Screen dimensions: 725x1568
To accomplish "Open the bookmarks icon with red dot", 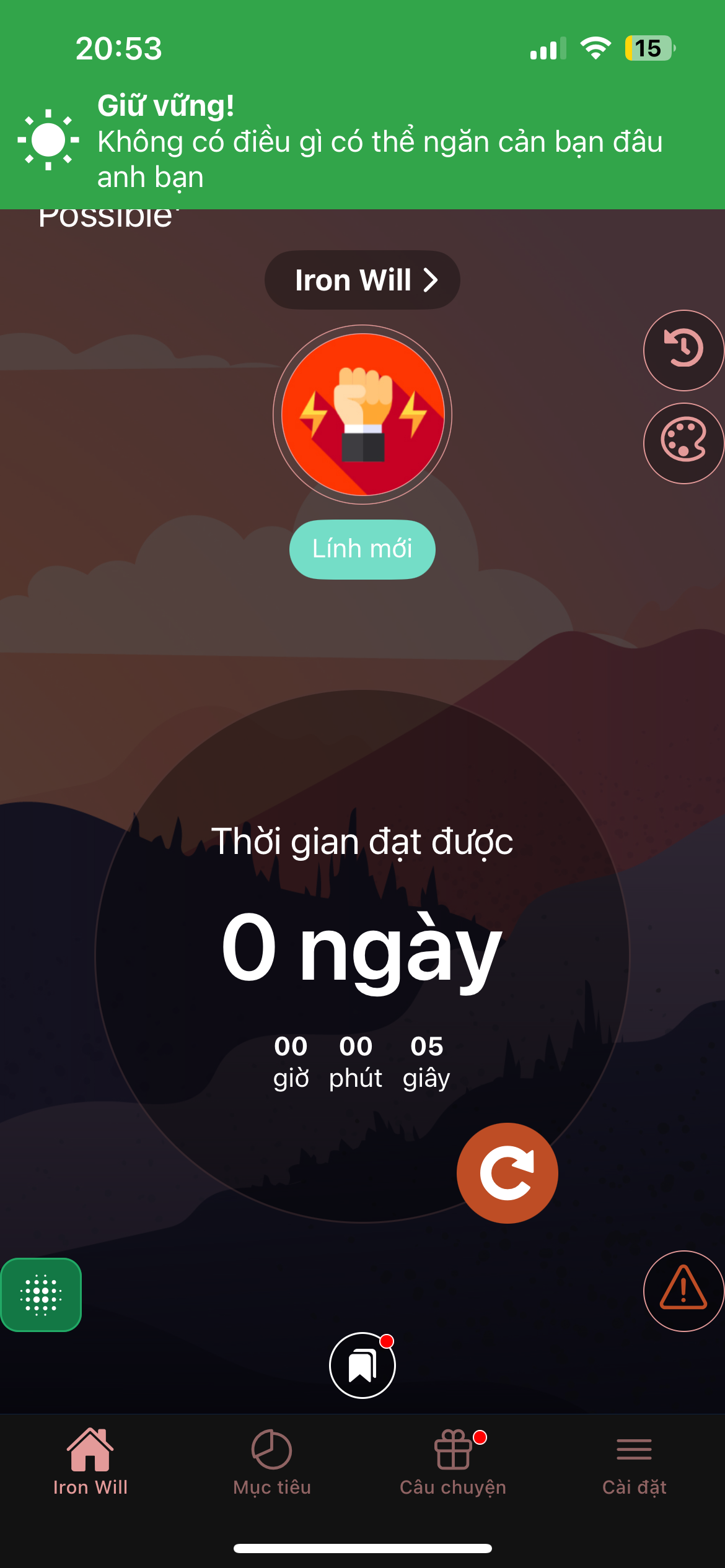I will coord(362,1365).
